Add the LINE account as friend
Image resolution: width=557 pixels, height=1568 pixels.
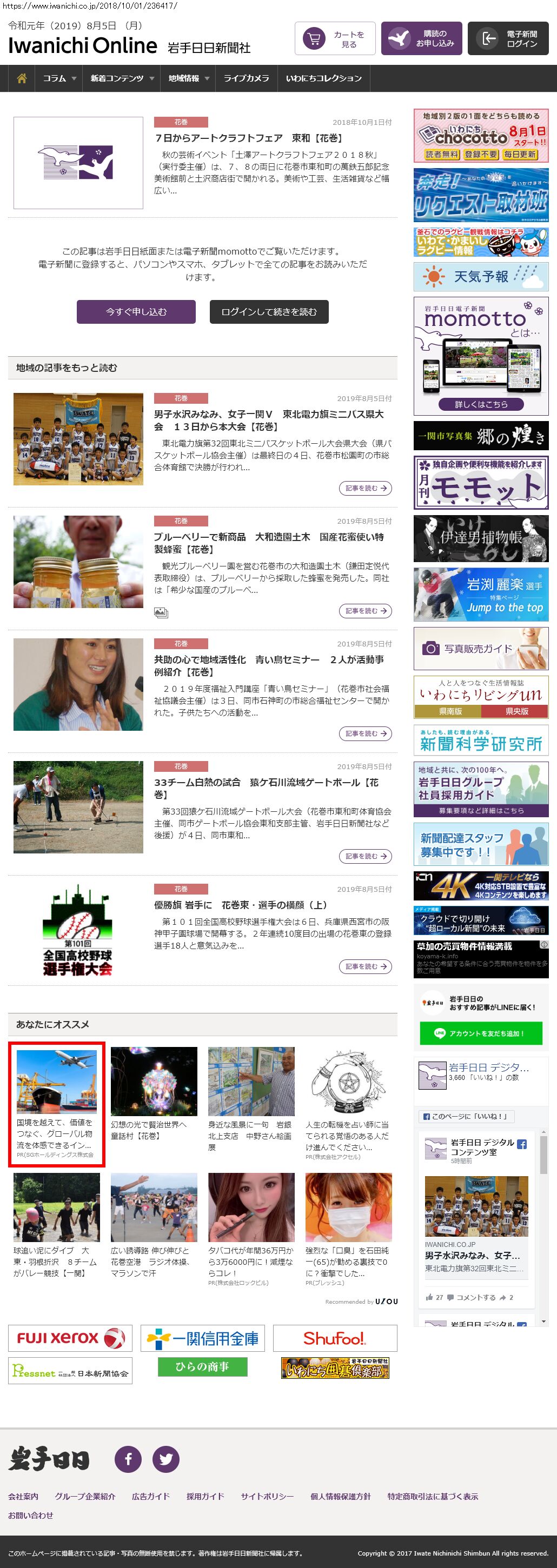click(x=480, y=1033)
